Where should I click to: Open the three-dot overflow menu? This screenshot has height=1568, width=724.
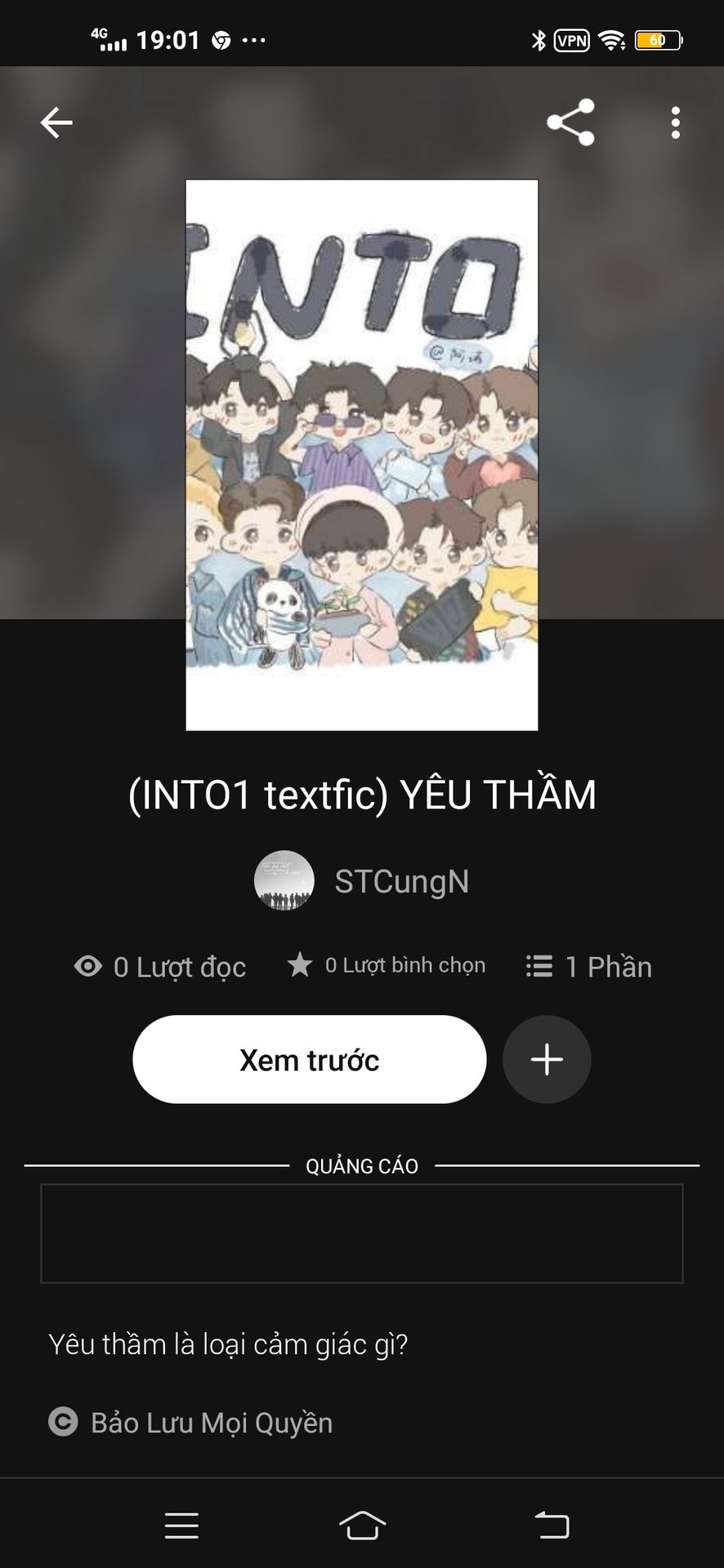click(675, 122)
